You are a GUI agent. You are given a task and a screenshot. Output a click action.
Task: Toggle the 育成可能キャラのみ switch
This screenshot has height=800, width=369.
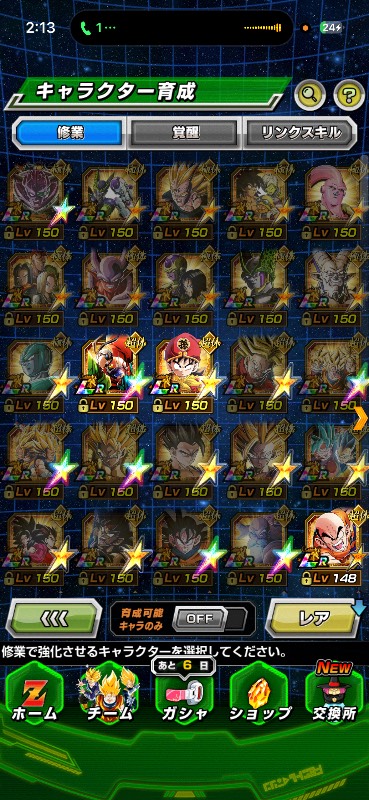(209, 619)
